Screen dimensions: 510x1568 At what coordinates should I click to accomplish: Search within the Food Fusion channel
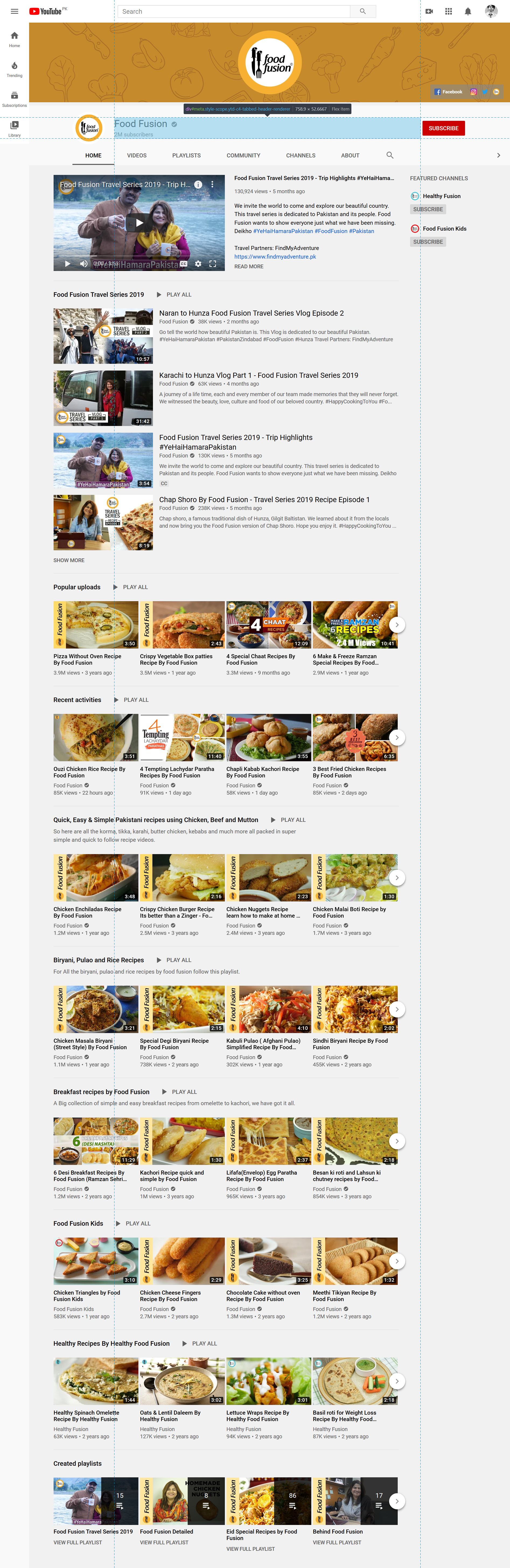[390, 155]
